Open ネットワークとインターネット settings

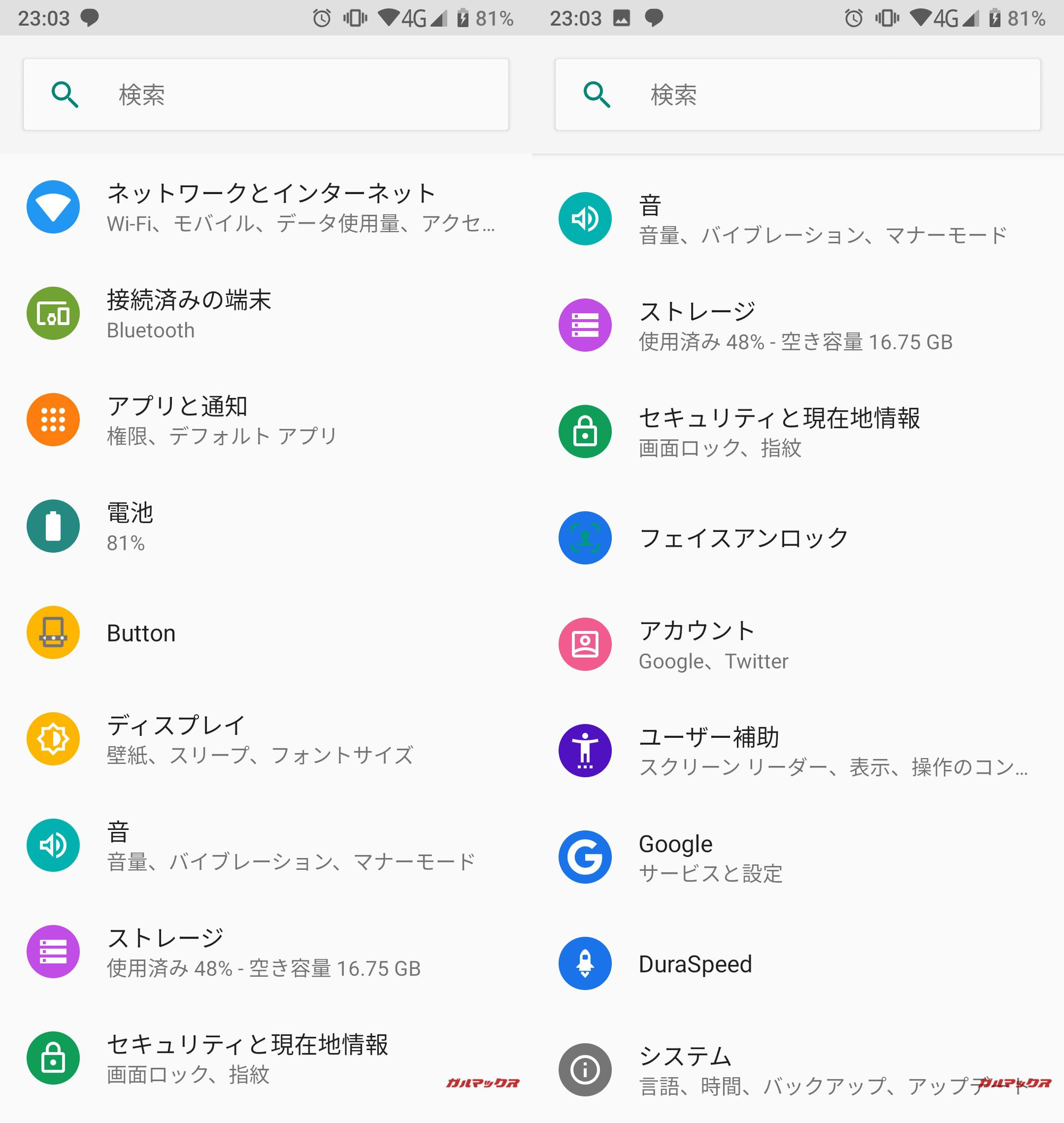[271, 207]
